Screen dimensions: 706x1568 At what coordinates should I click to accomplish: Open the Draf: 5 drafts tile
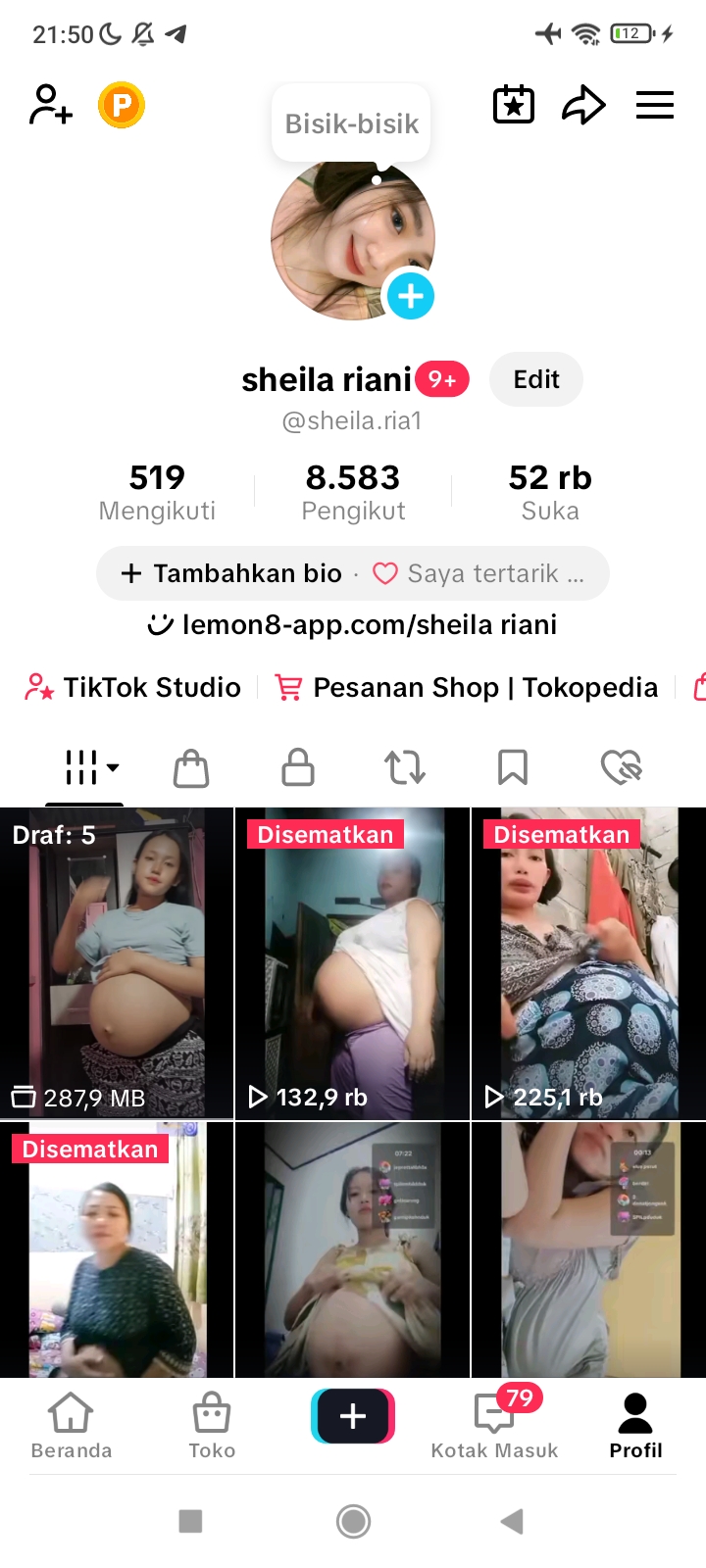point(117,962)
